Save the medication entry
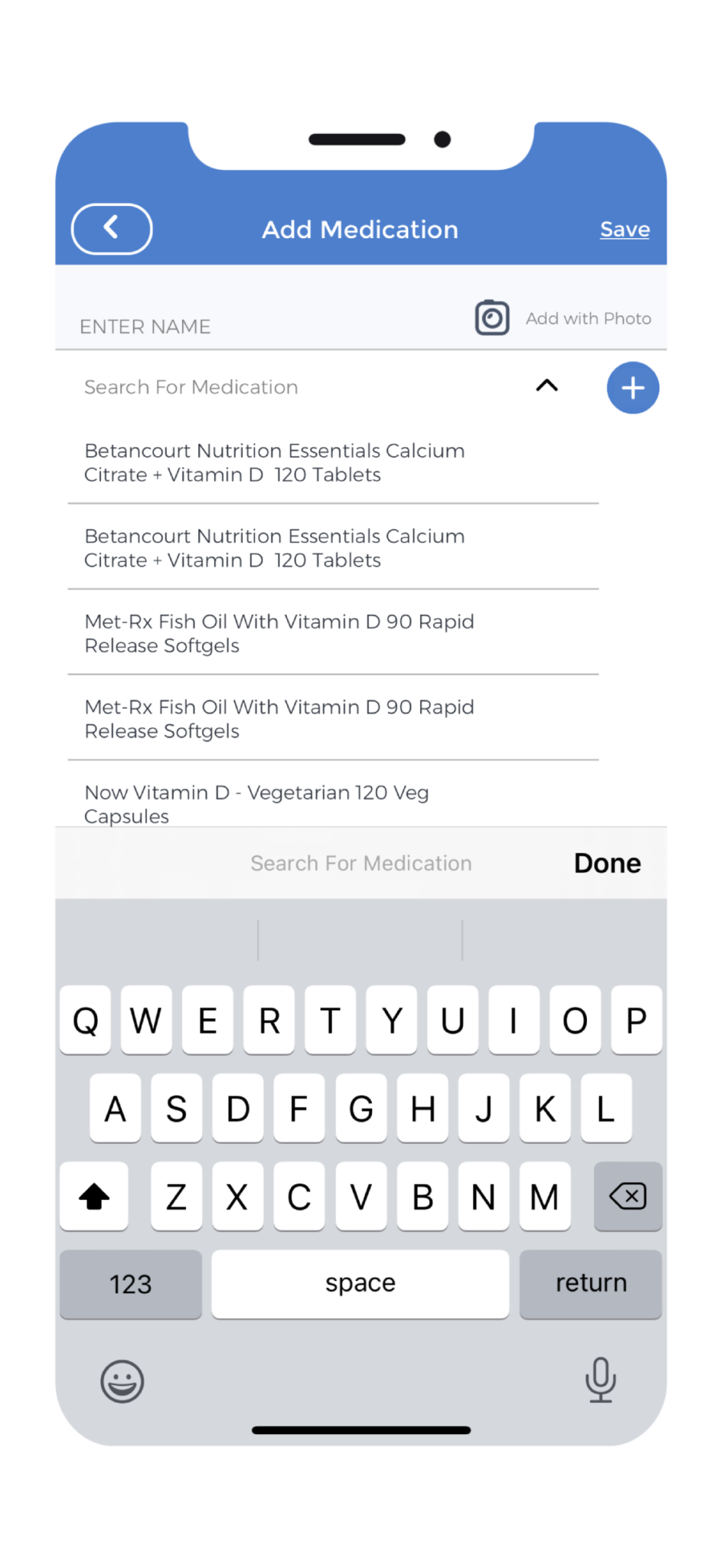This screenshot has width=724, height=1568. pyautogui.click(x=625, y=229)
